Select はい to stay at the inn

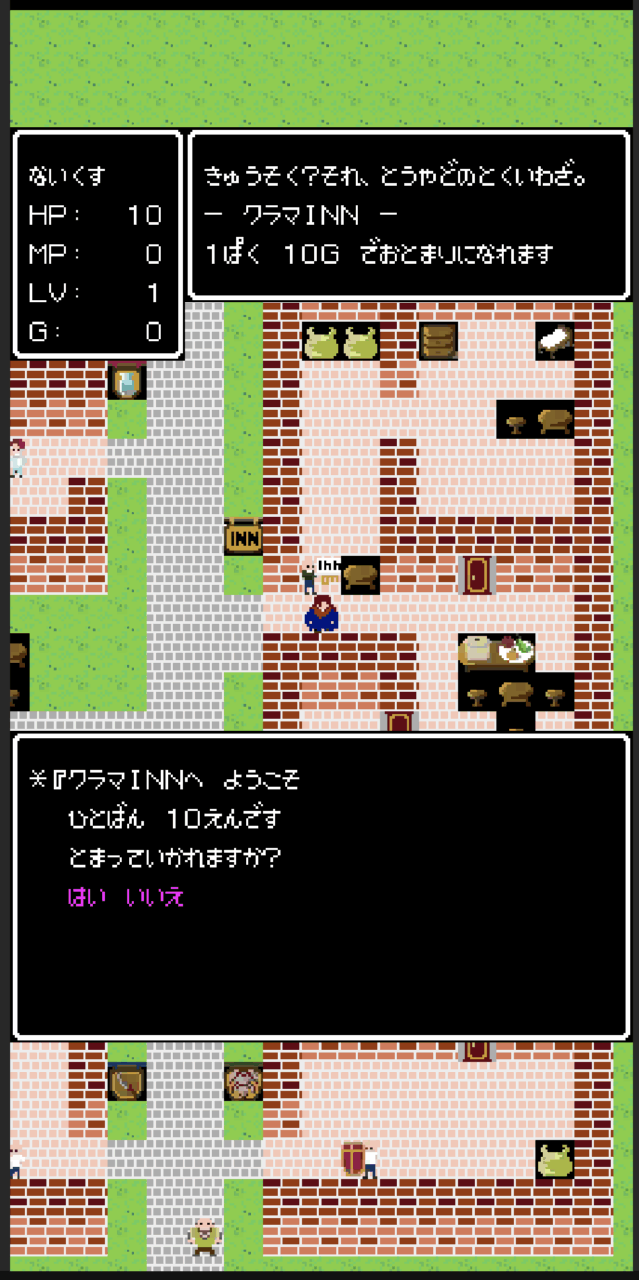[x=87, y=896]
